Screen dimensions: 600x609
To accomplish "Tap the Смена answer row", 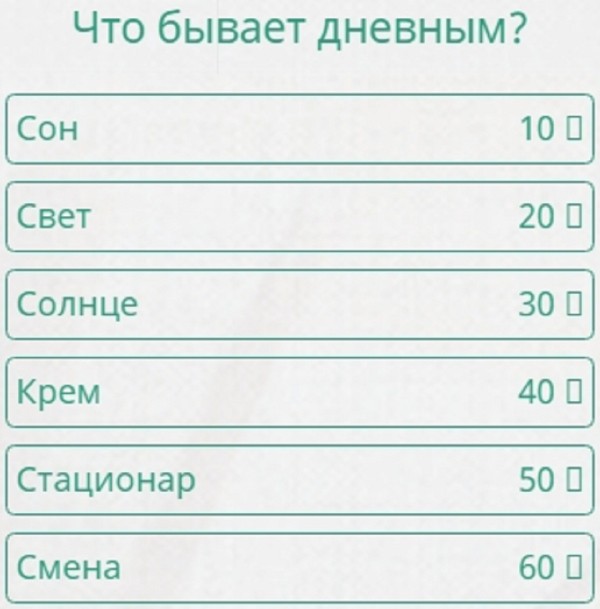I will click(299, 568).
